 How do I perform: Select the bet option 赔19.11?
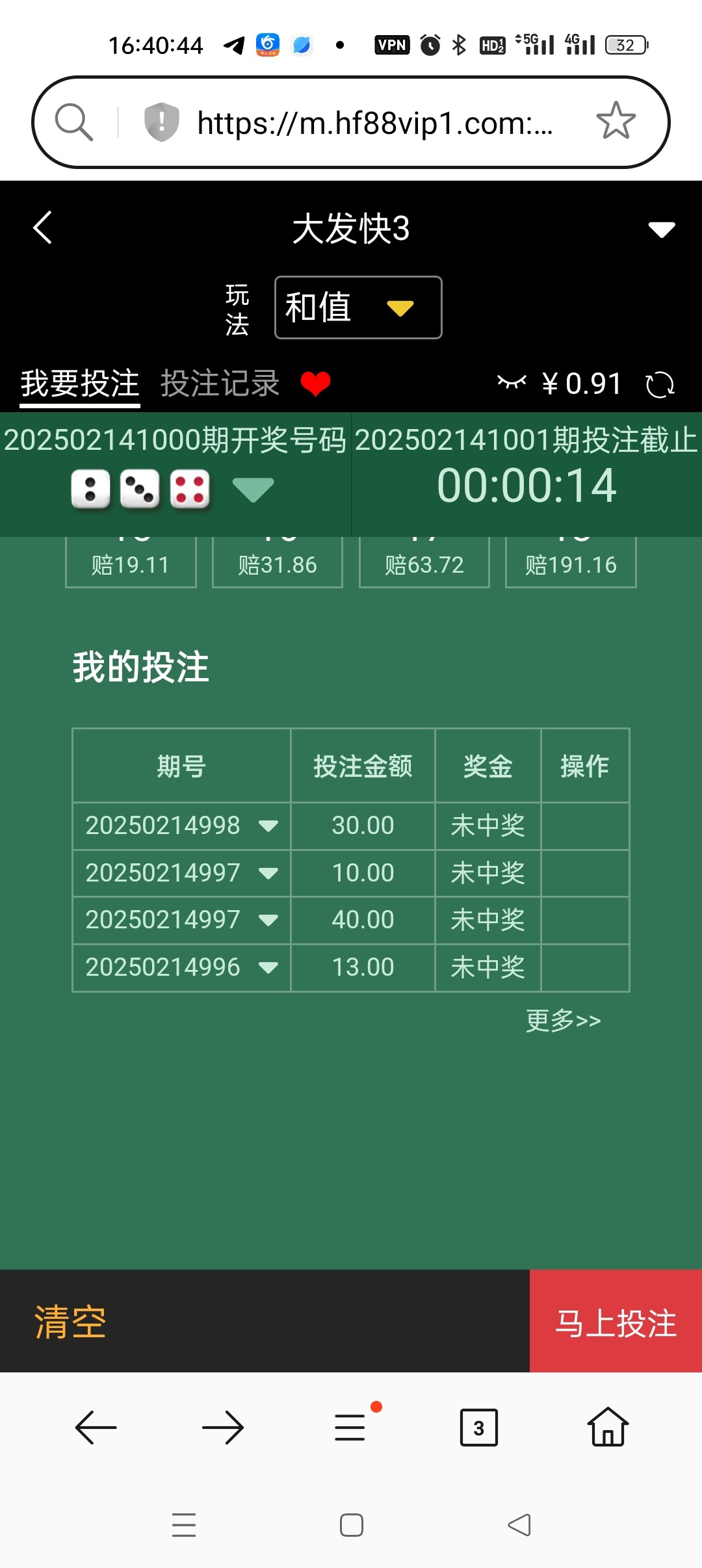click(131, 563)
